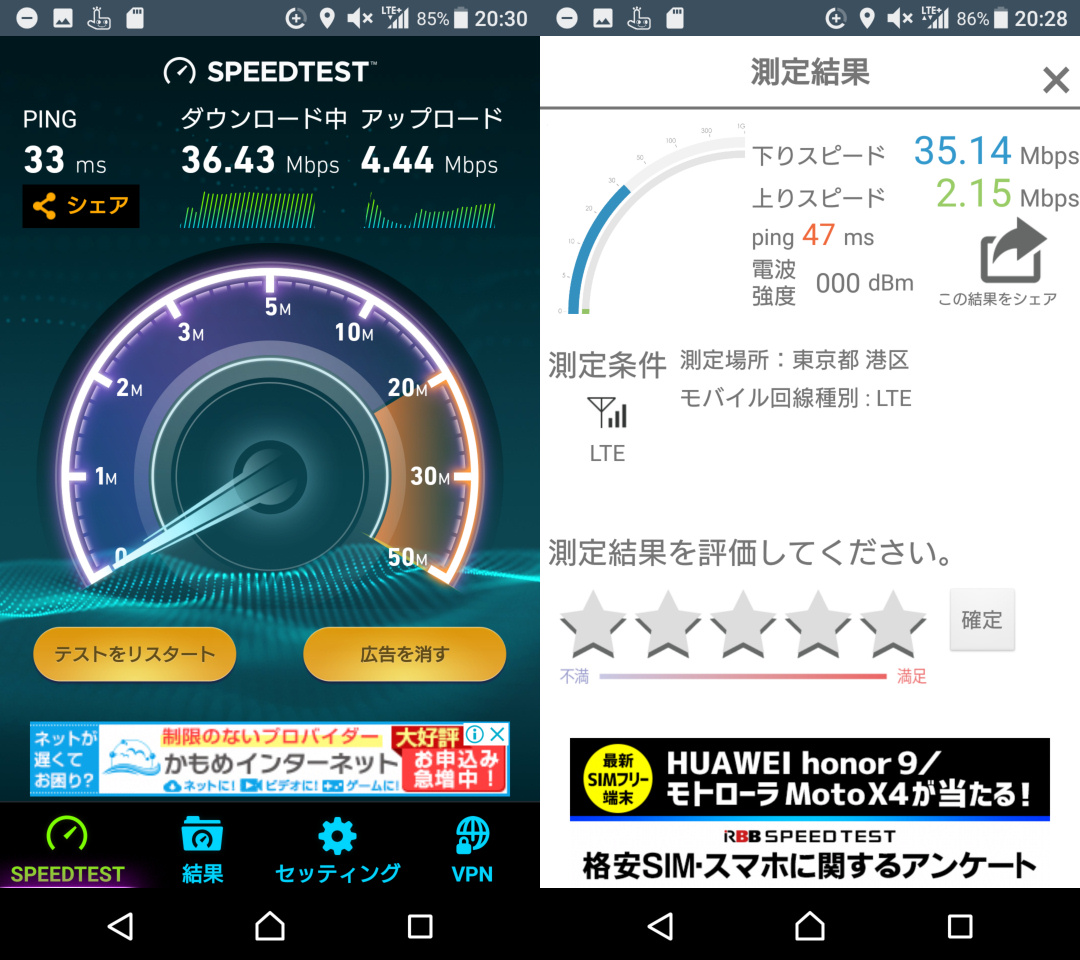Close the 測定結果 results dialog

click(1055, 80)
